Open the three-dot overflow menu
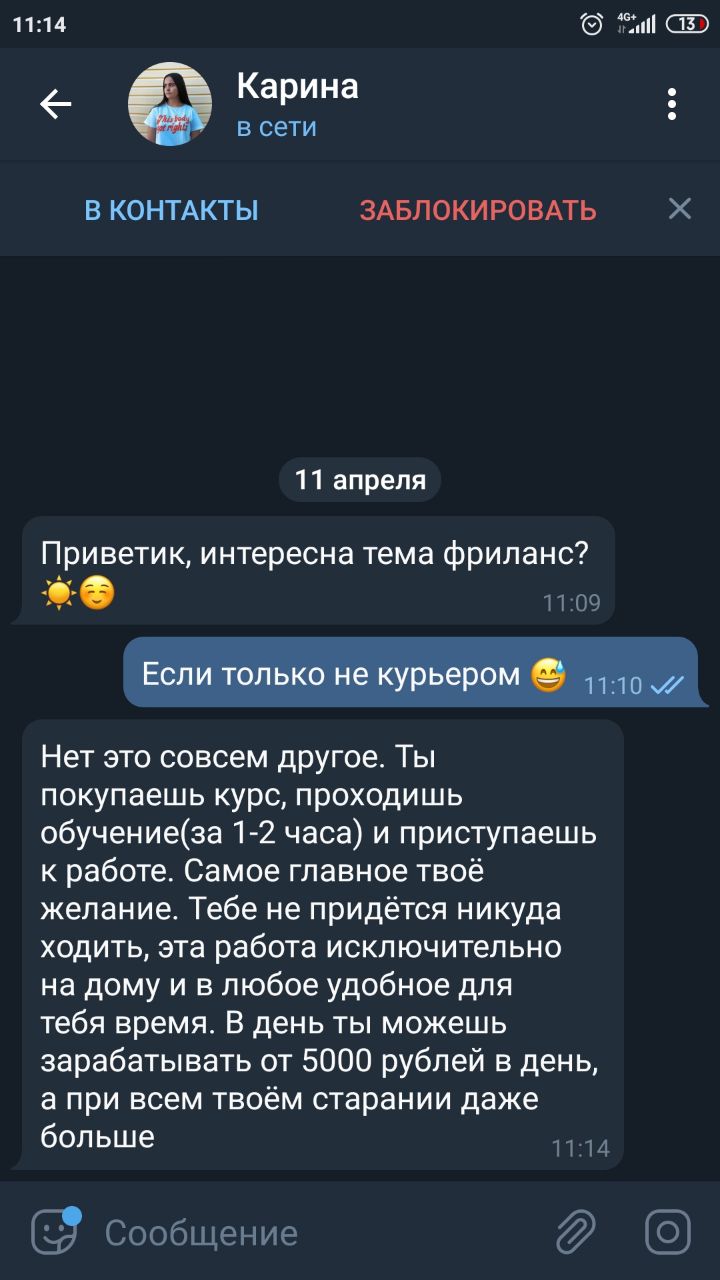 click(672, 104)
